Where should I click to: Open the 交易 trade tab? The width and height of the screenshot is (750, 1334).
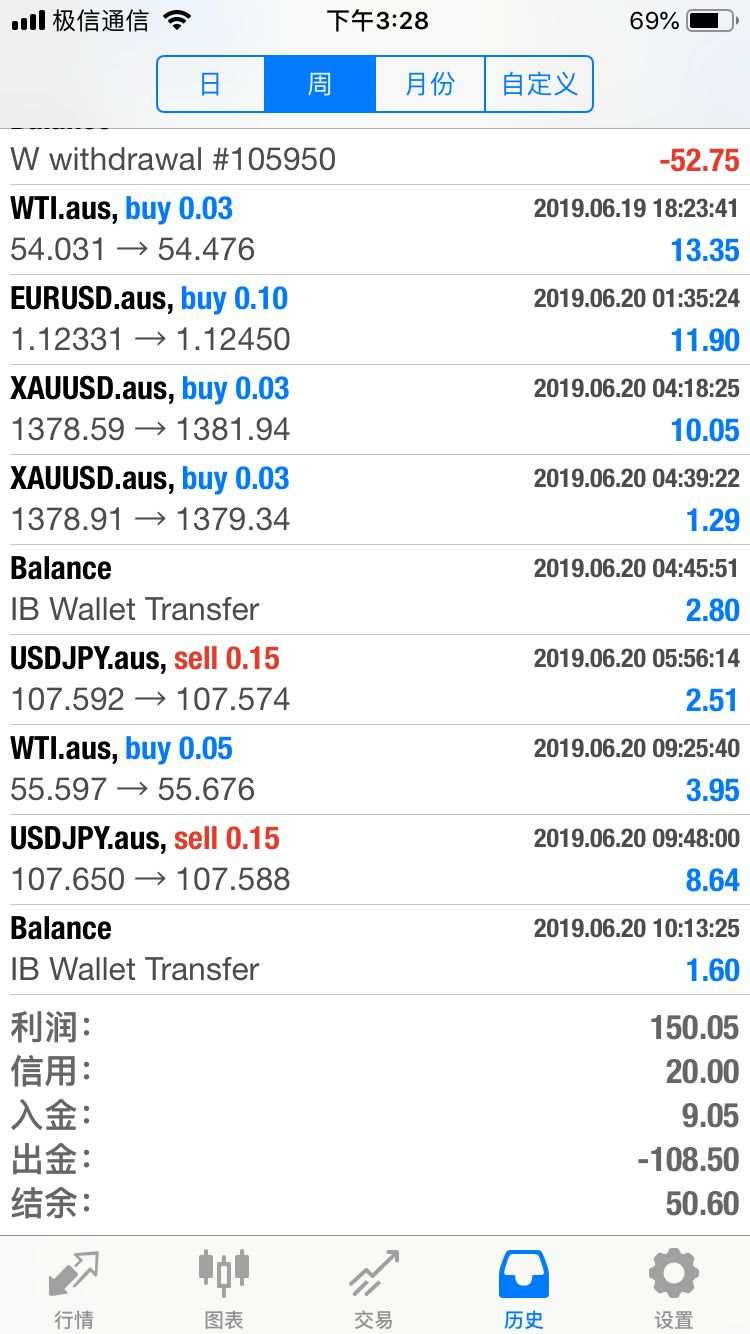point(374,1286)
